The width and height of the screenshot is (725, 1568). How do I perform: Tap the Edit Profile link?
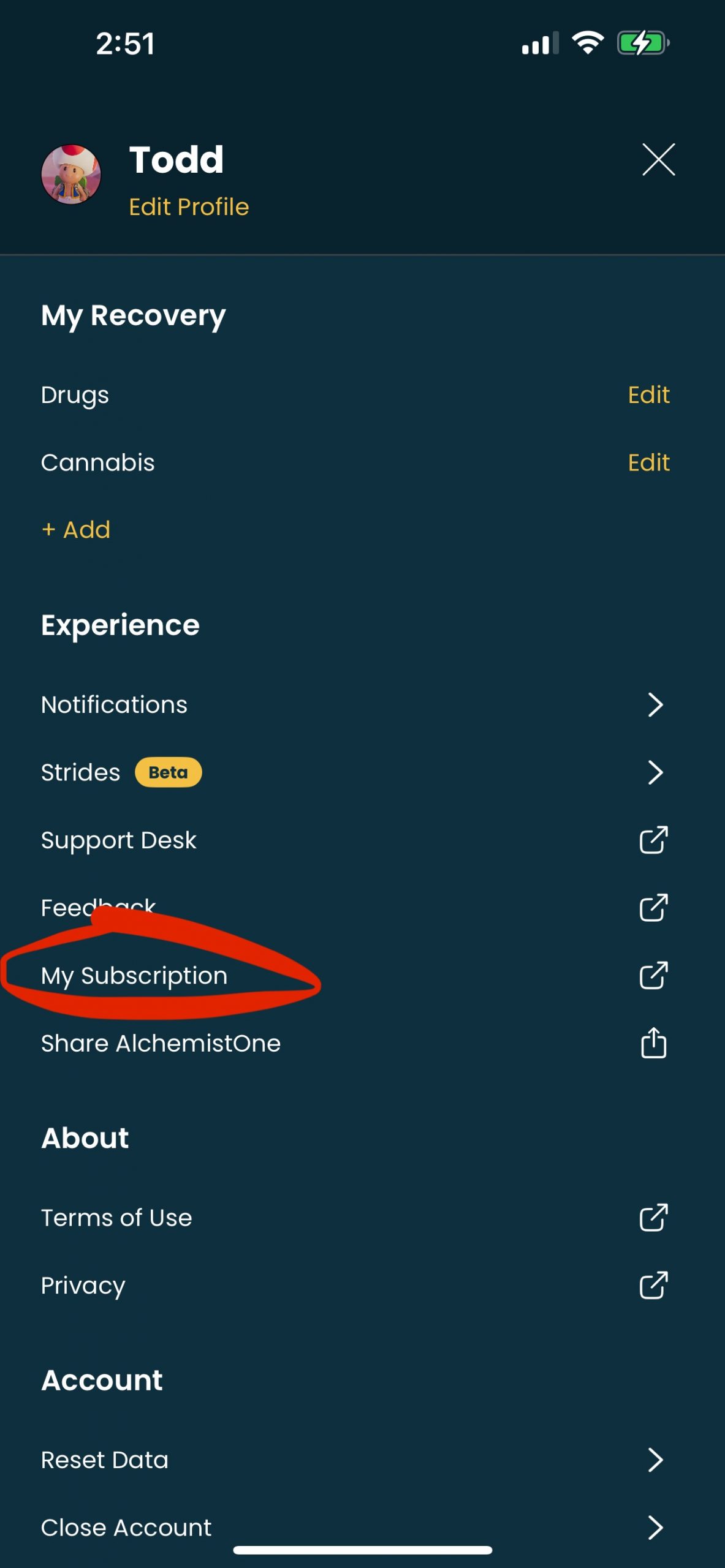[x=189, y=207]
